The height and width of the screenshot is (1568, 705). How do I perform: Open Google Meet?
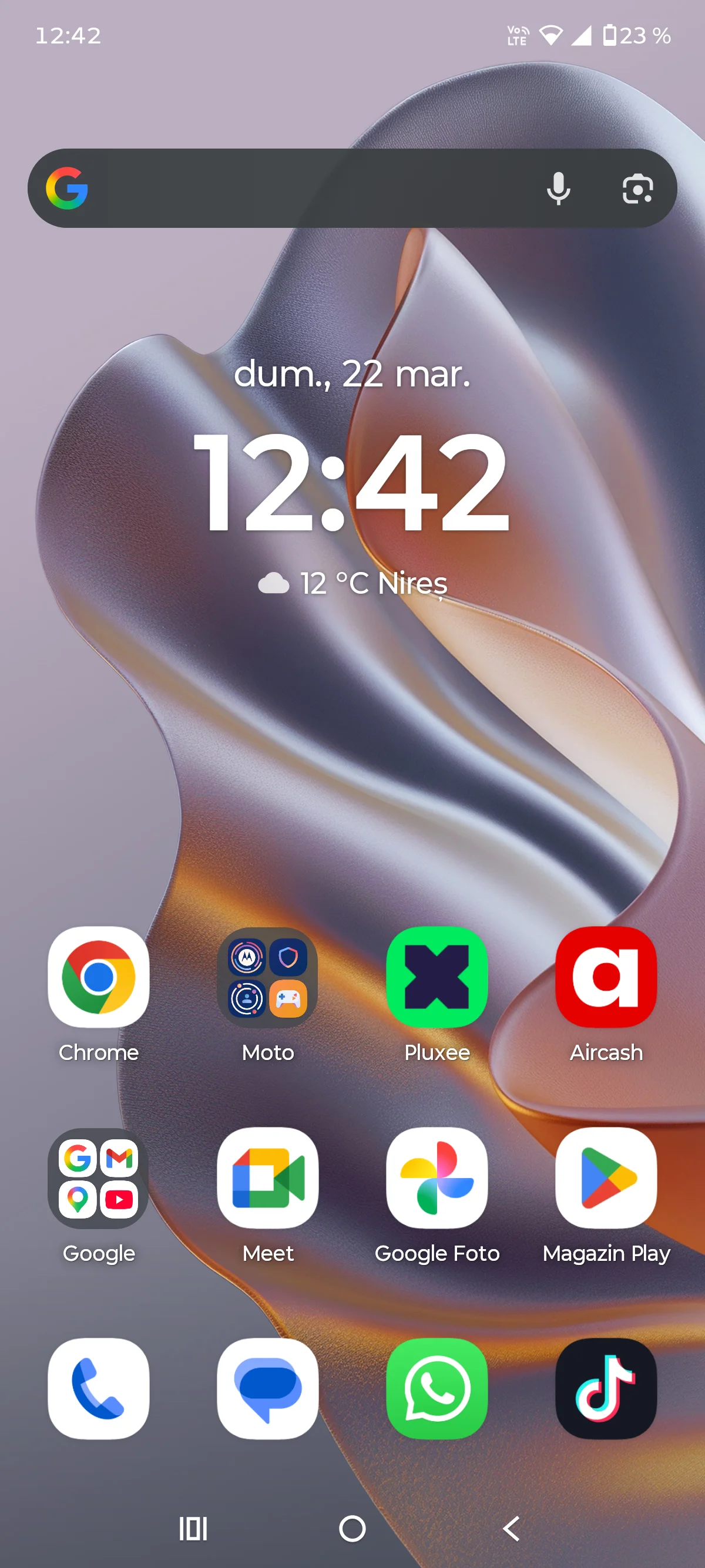click(x=268, y=1196)
